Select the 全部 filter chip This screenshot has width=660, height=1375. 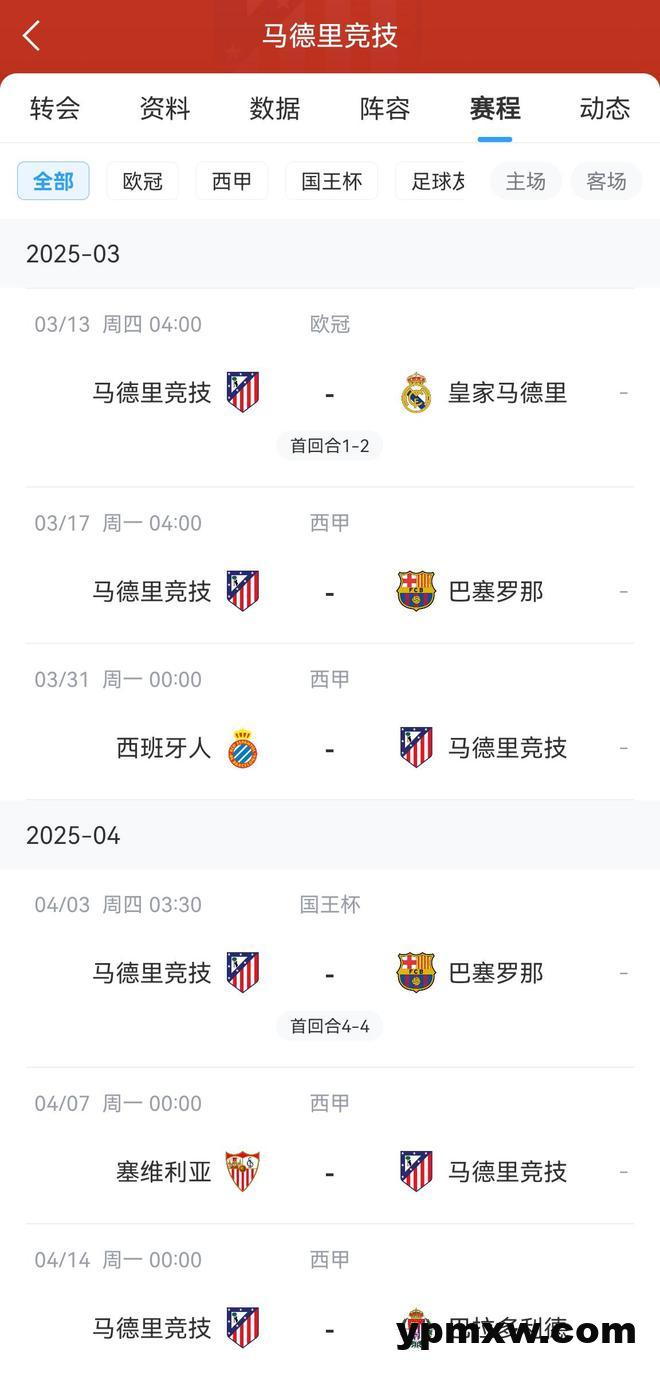point(53,181)
